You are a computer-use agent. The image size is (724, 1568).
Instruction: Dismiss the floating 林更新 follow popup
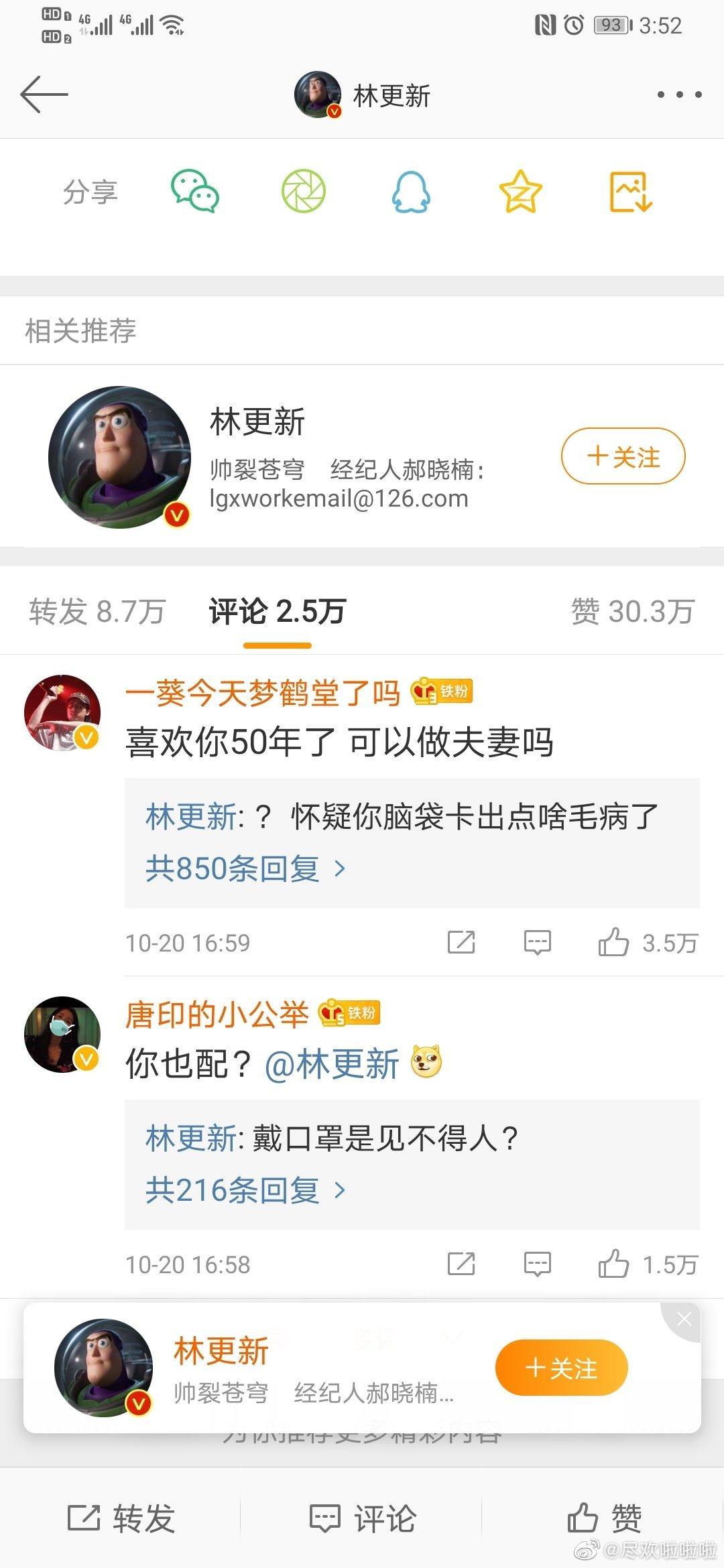click(684, 1319)
